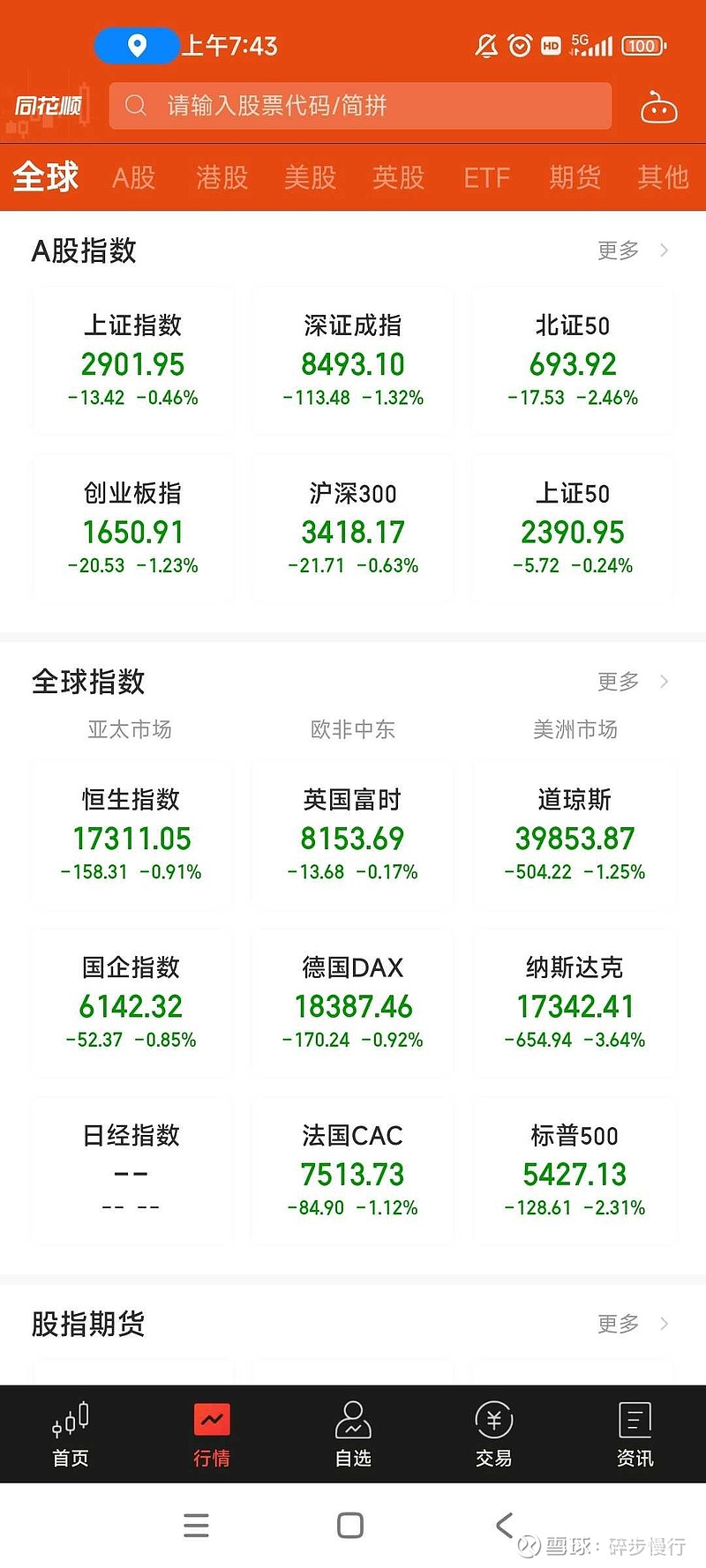Switch to the 期货 tab

[x=575, y=178]
